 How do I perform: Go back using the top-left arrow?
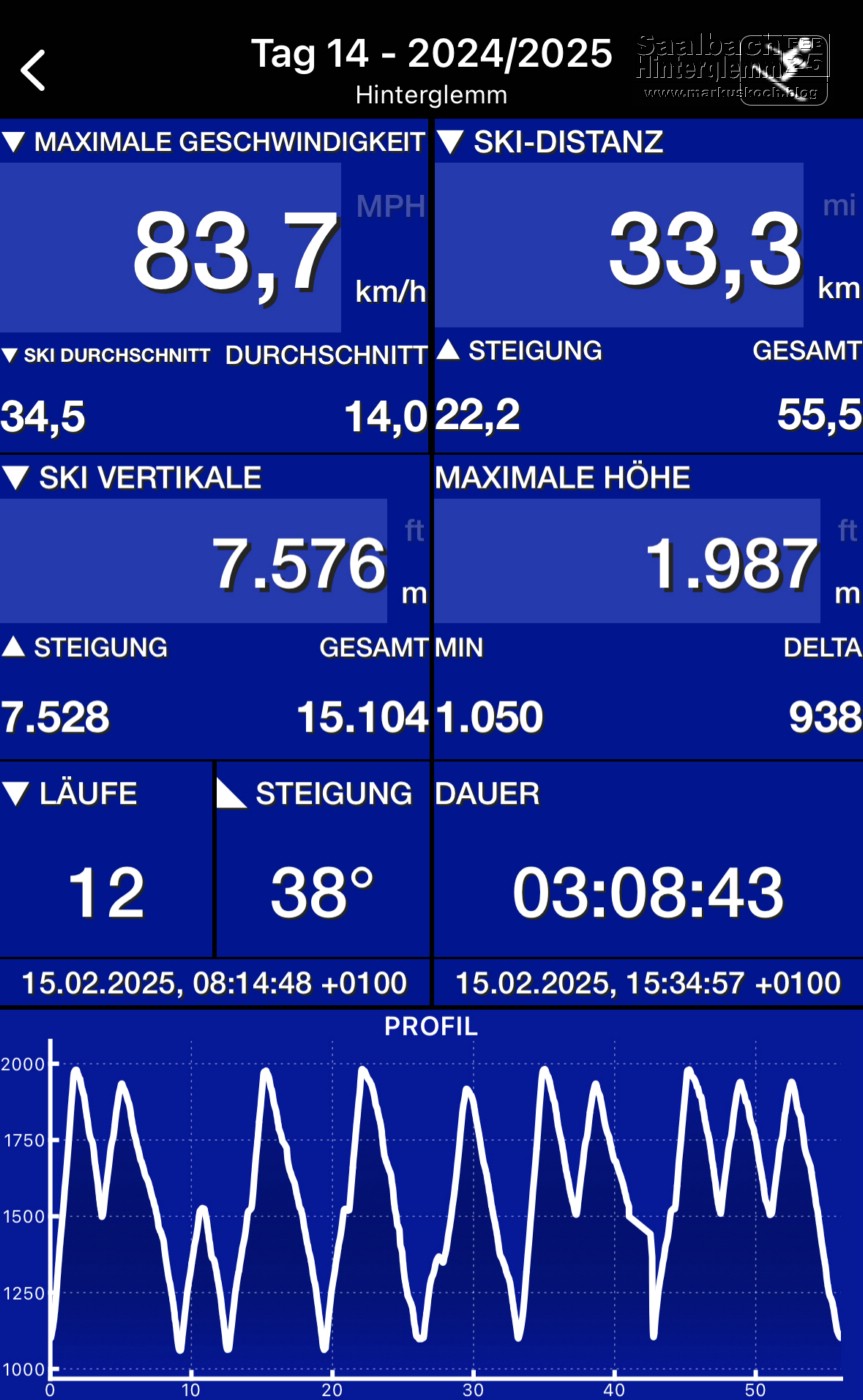point(33,70)
